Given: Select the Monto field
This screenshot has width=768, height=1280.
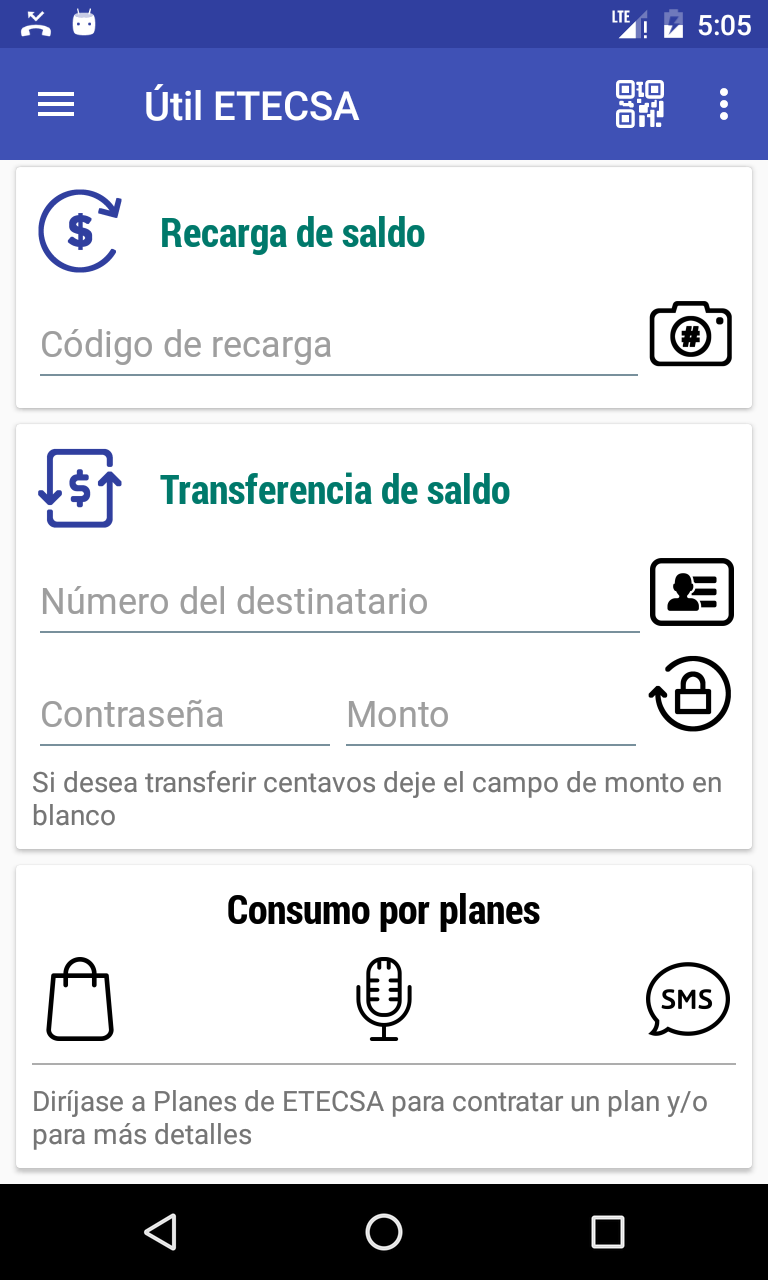Looking at the screenshot, I should click(x=491, y=715).
